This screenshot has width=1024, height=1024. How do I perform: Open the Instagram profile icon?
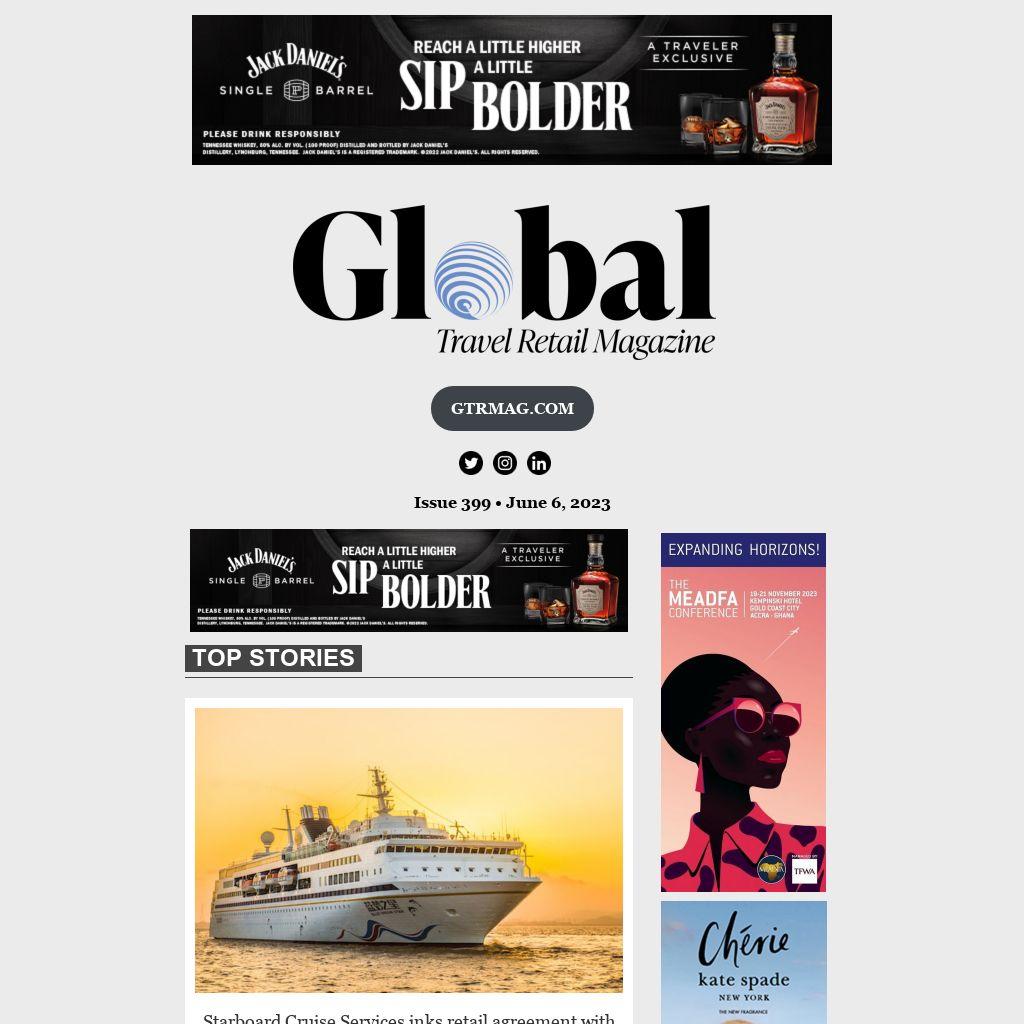click(x=505, y=463)
